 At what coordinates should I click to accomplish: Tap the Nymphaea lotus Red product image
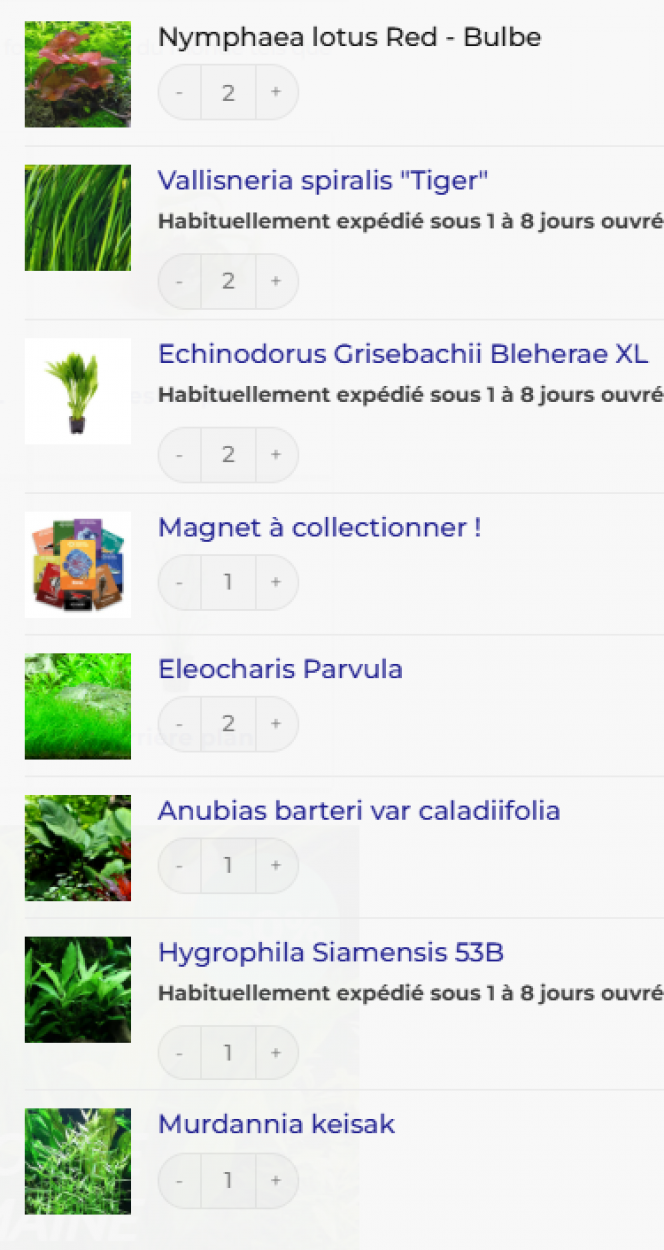pos(78,74)
